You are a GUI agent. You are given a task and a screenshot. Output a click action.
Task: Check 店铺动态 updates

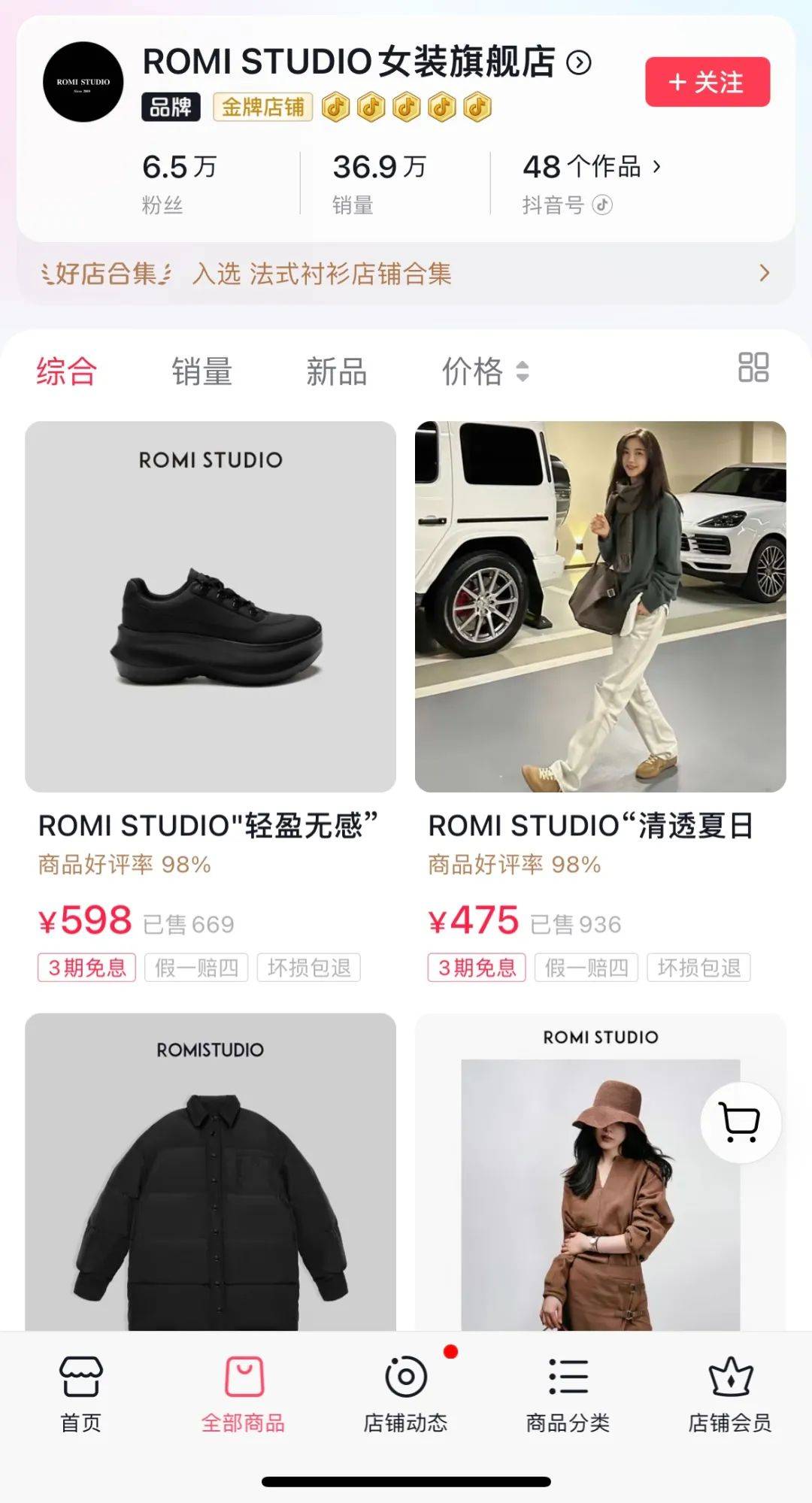click(406, 1393)
